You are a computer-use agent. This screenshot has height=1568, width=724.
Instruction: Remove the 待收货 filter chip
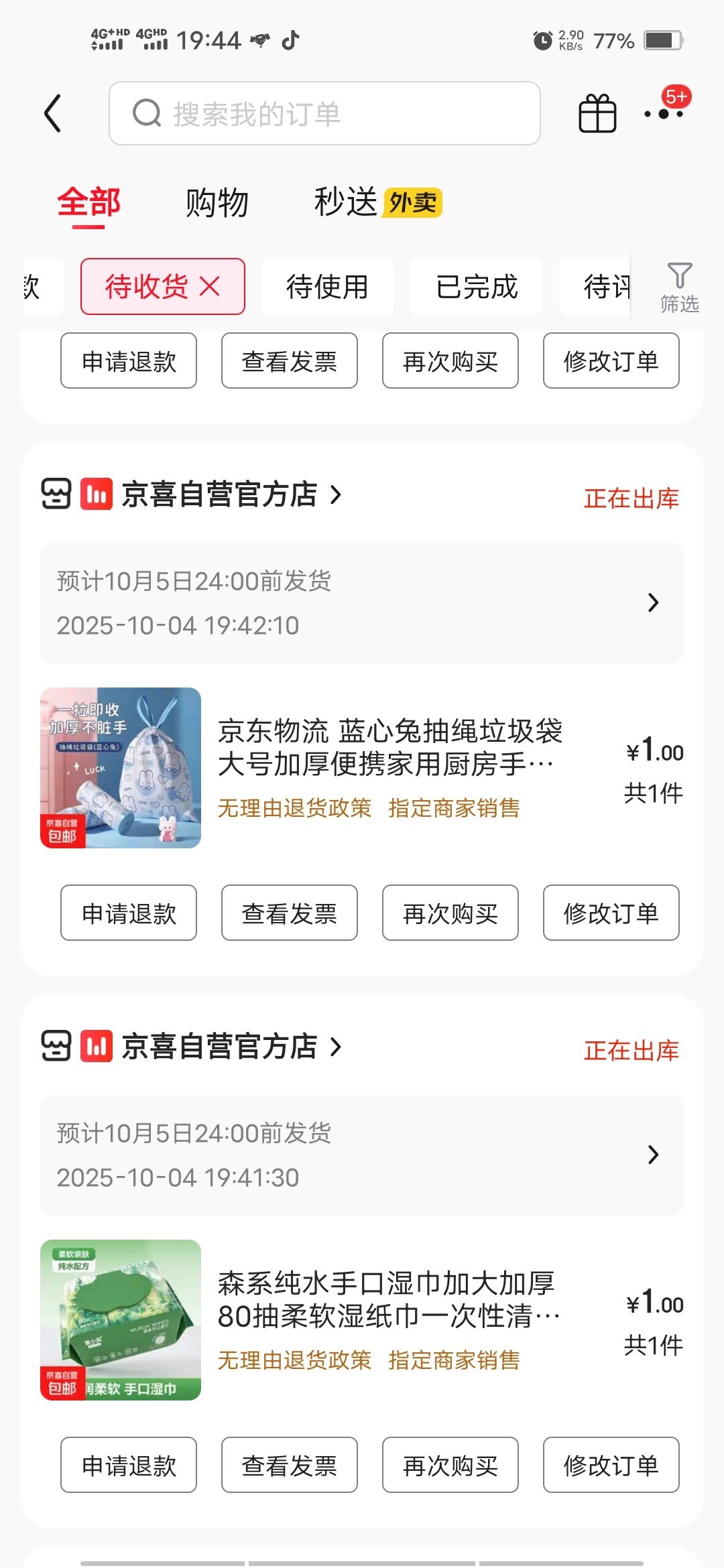click(210, 287)
